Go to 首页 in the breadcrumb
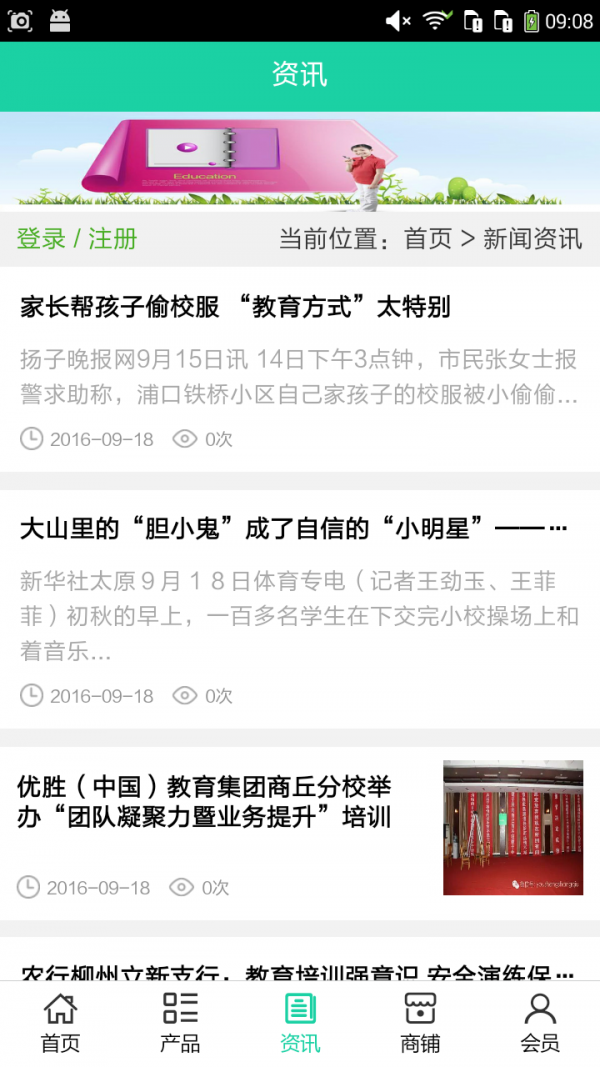 coord(428,239)
